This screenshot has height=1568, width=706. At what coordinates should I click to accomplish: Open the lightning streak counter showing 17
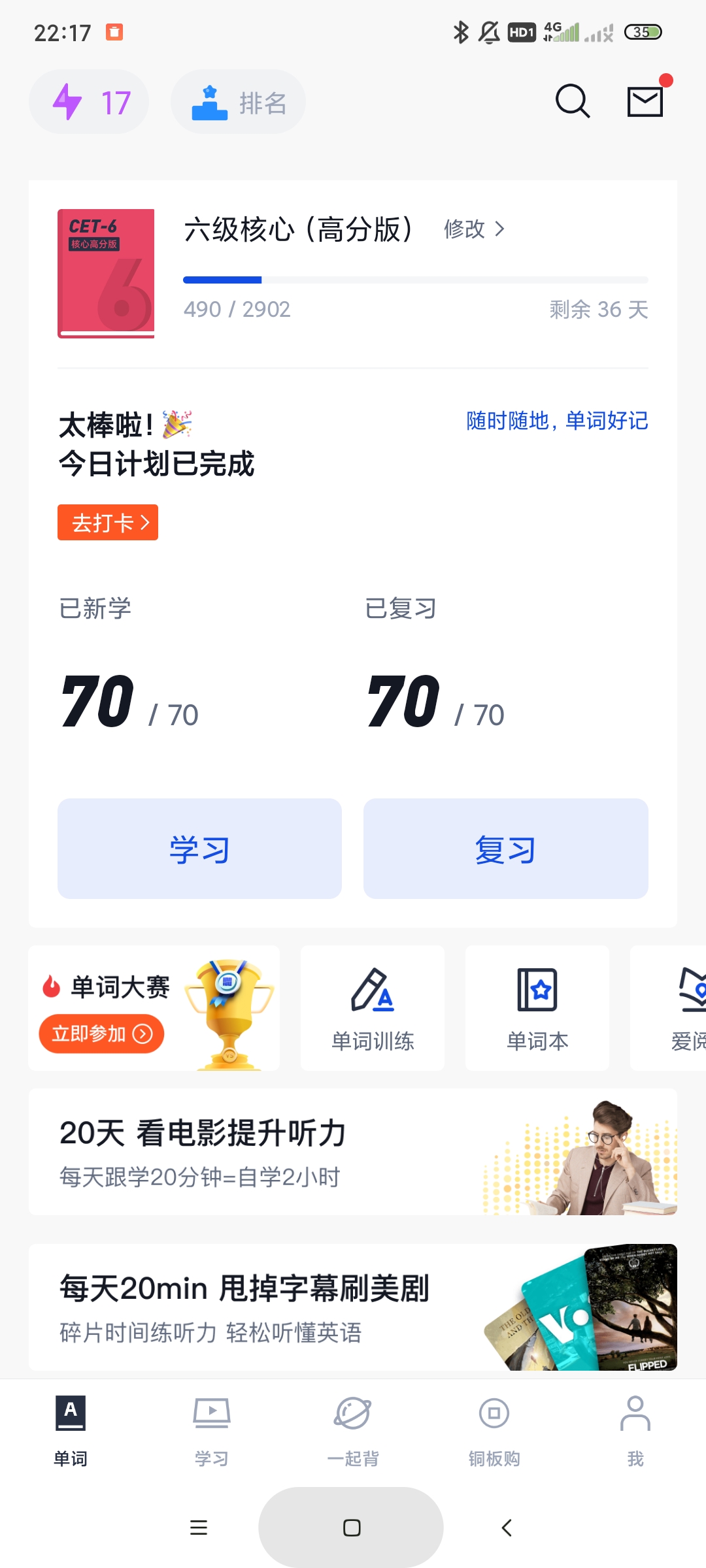[89, 102]
